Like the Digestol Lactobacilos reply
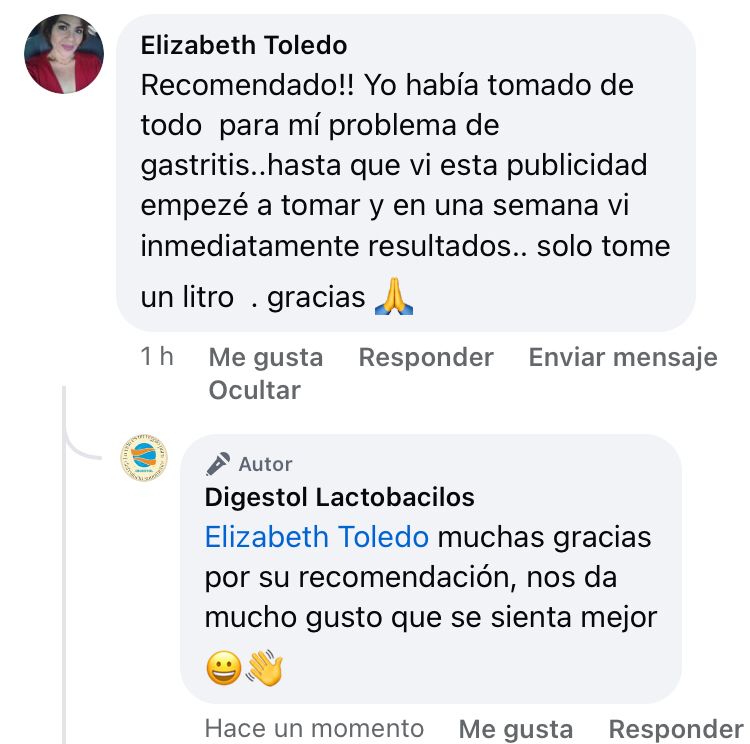This screenshot has height=744, width=750. (x=515, y=729)
